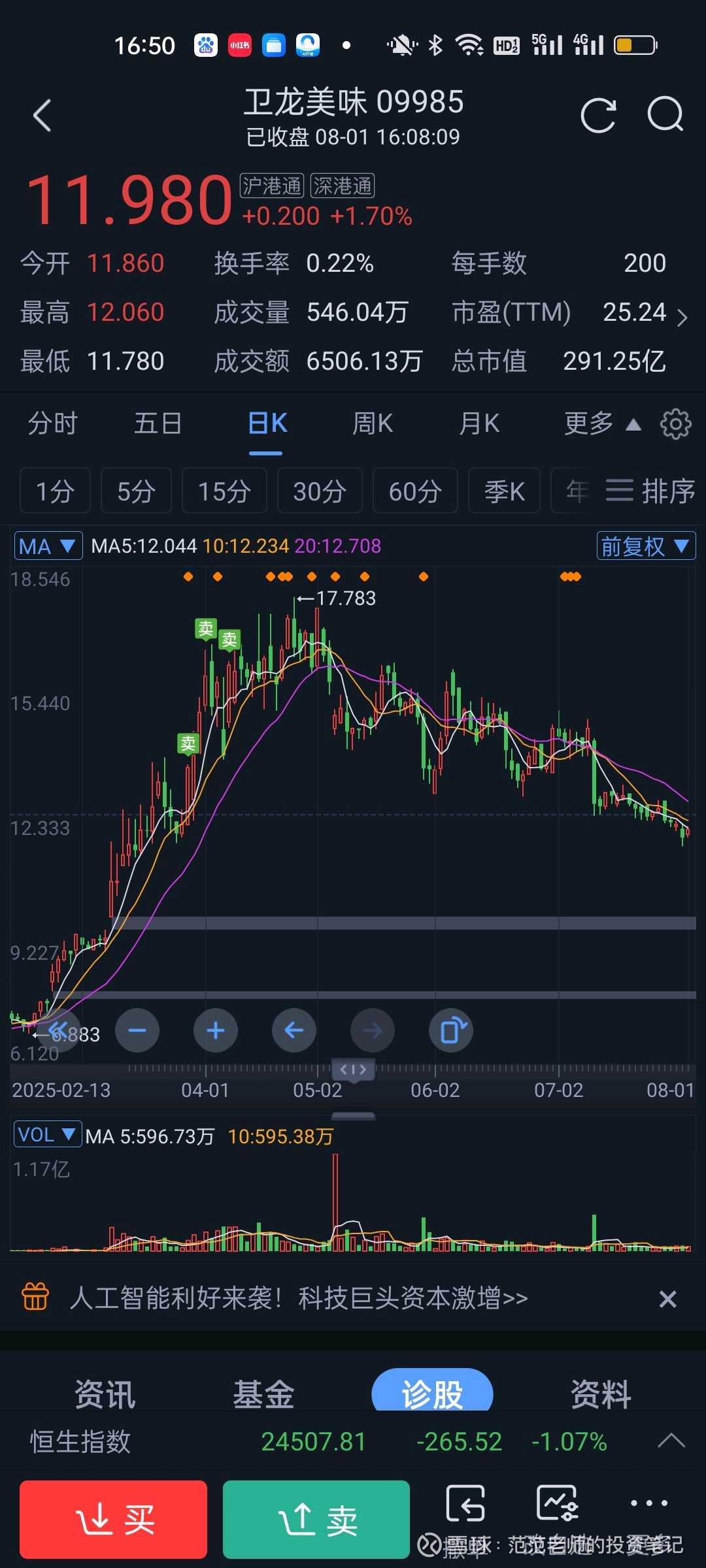This screenshot has width=706, height=1568.
Task: Tap the green 卖 sell button
Action: pyautogui.click(x=316, y=1519)
